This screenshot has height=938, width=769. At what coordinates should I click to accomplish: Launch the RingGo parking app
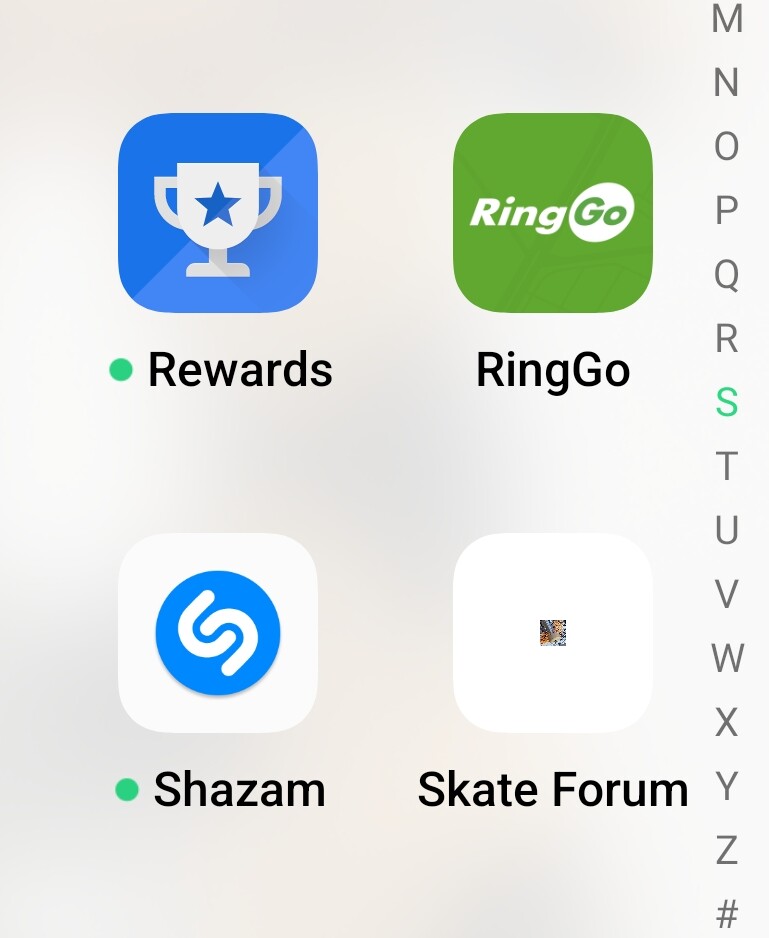pos(552,213)
